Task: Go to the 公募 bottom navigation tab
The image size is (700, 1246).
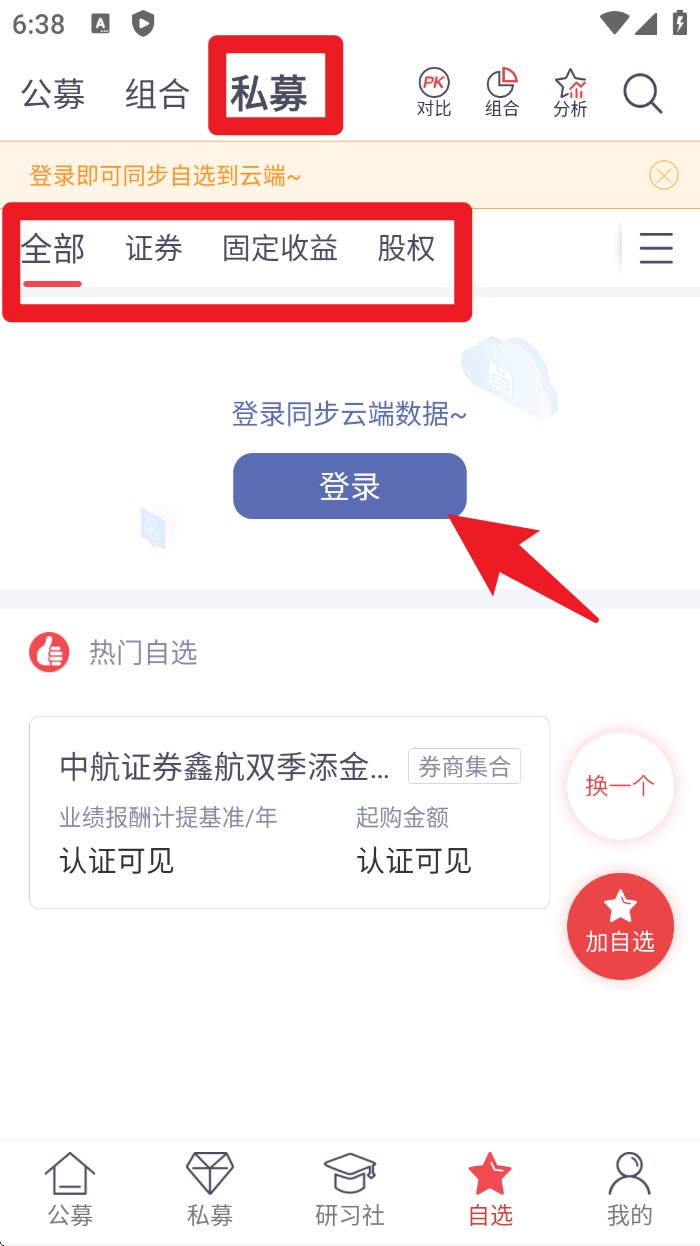Action: (x=70, y=1190)
